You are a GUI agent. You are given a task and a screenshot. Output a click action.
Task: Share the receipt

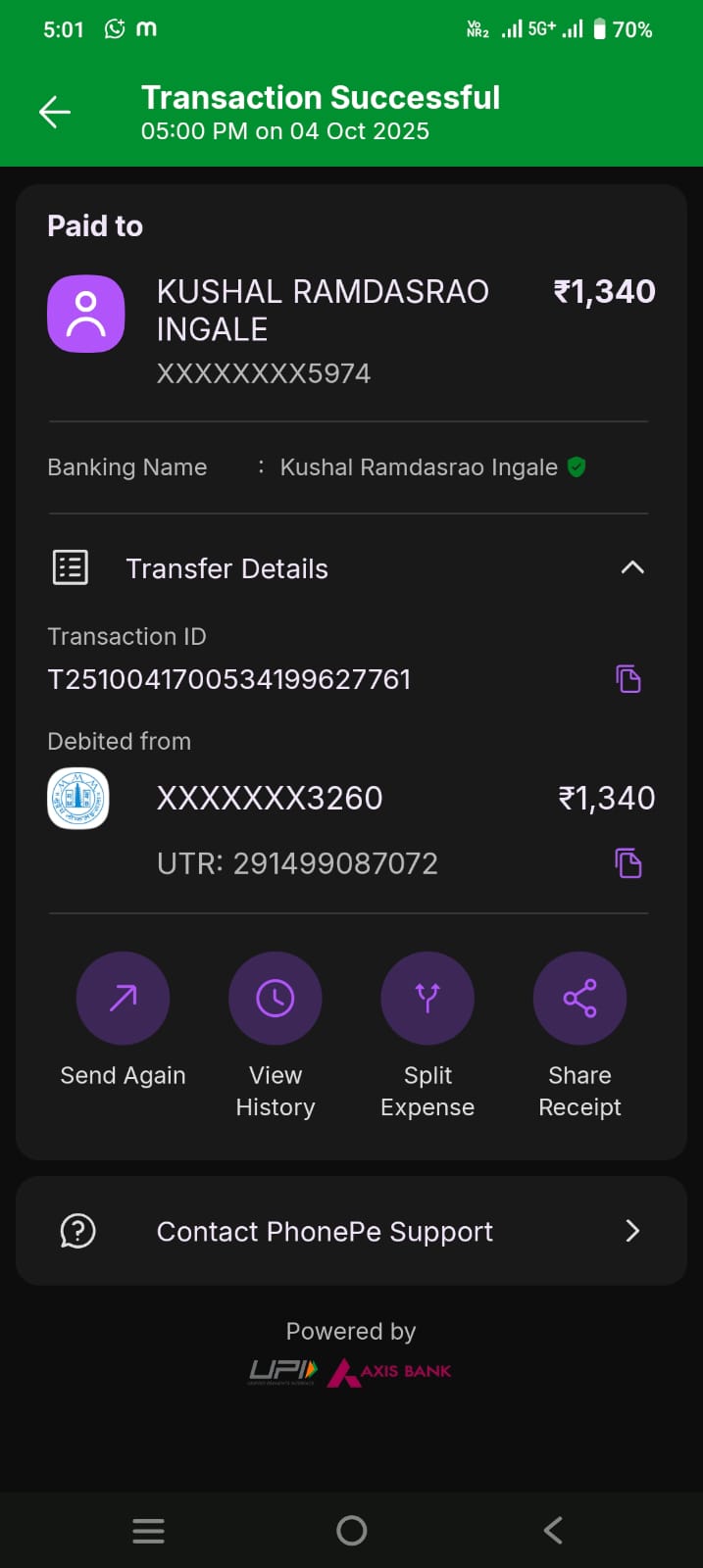point(579,999)
